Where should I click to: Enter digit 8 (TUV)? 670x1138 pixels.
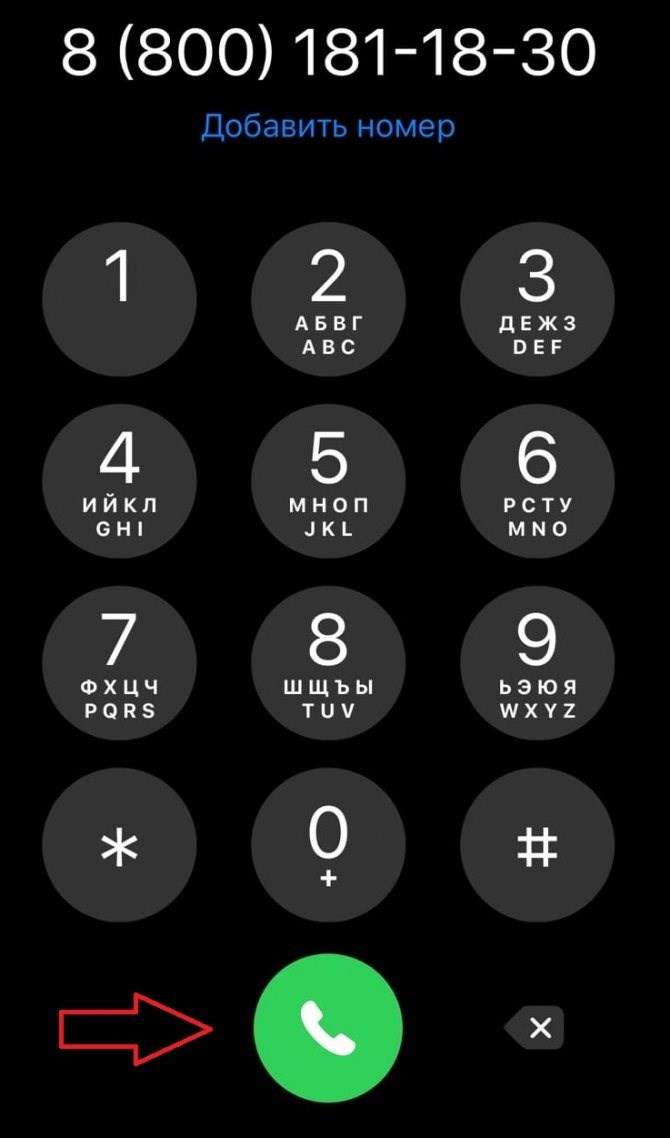click(328, 663)
